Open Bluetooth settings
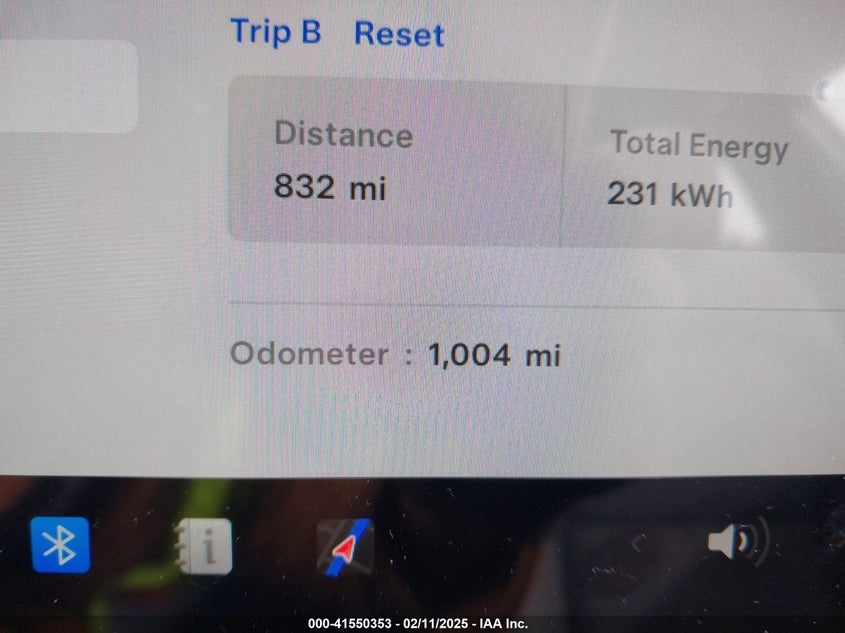Image resolution: width=845 pixels, height=633 pixels. (60, 545)
